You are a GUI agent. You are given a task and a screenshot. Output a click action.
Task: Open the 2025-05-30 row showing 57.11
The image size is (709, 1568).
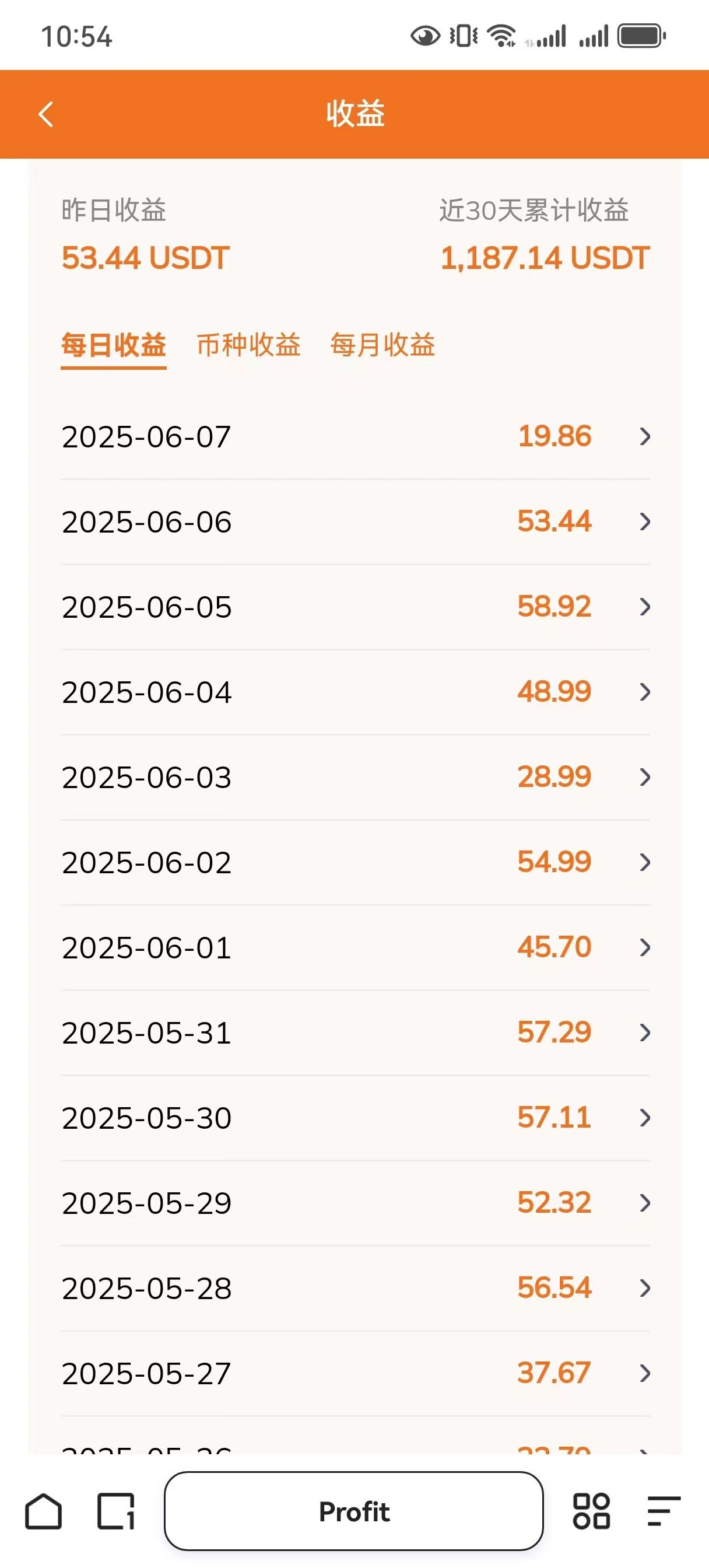point(356,1118)
